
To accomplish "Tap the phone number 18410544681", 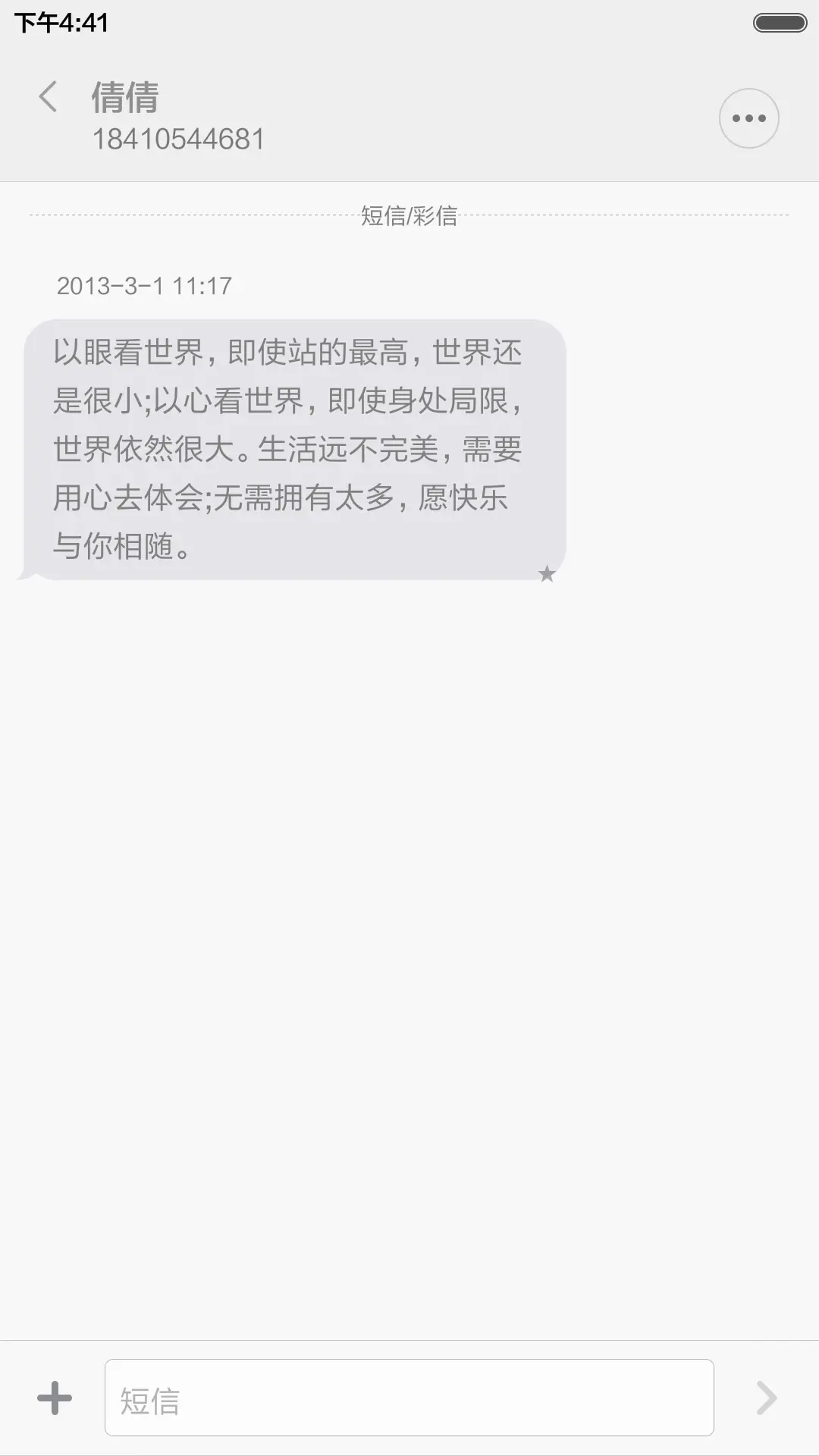I will point(180,140).
